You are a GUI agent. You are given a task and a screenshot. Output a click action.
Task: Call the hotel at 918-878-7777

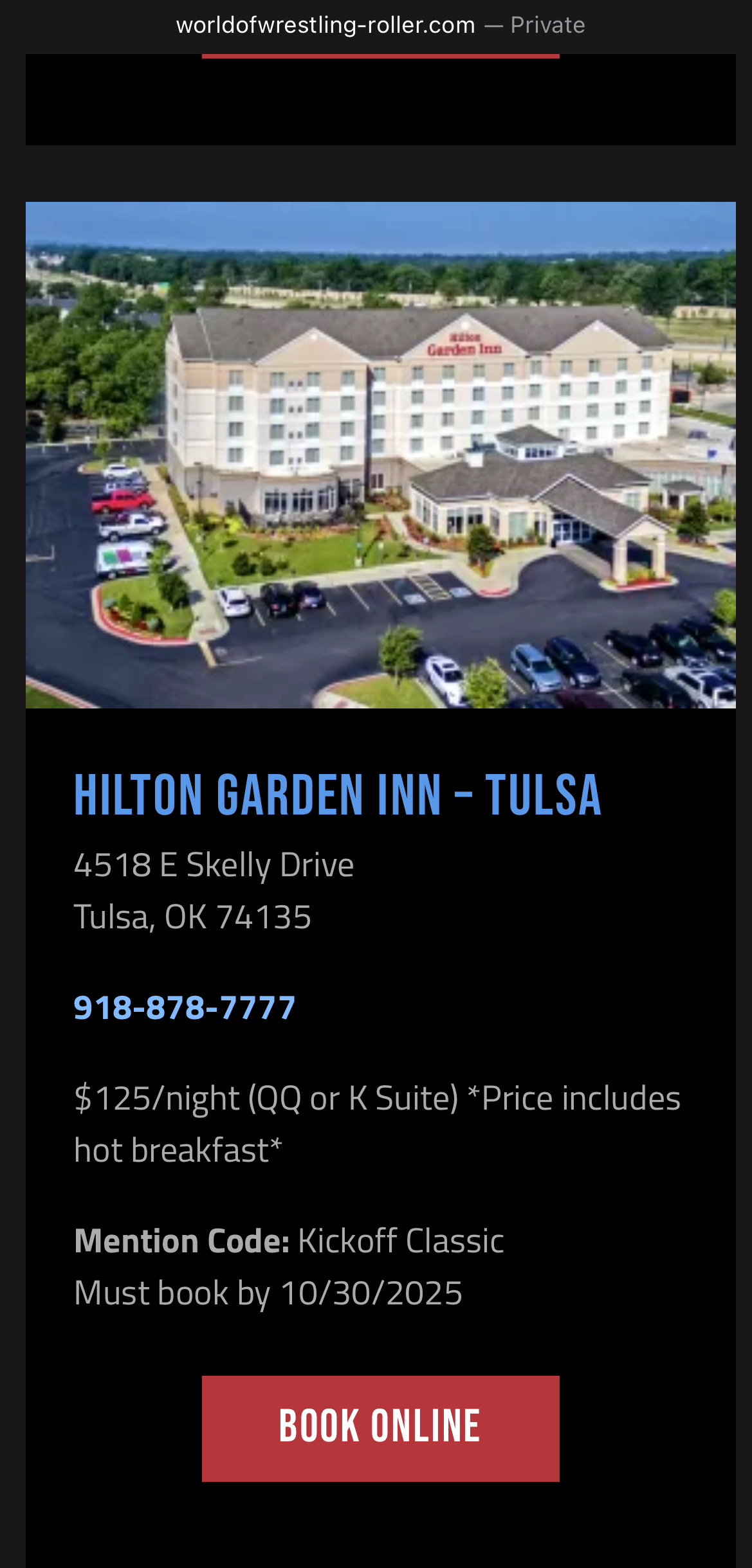(x=185, y=1007)
